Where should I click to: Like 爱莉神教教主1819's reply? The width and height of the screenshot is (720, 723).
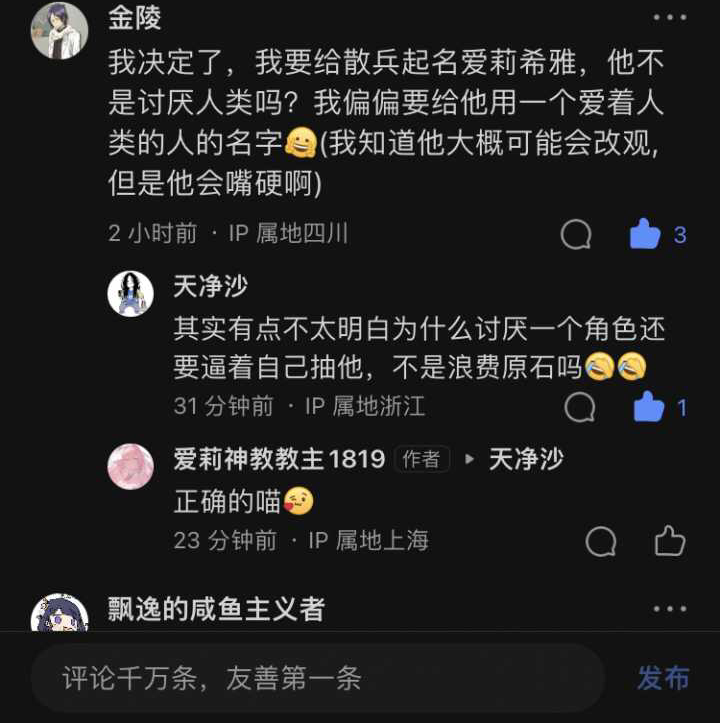(669, 542)
